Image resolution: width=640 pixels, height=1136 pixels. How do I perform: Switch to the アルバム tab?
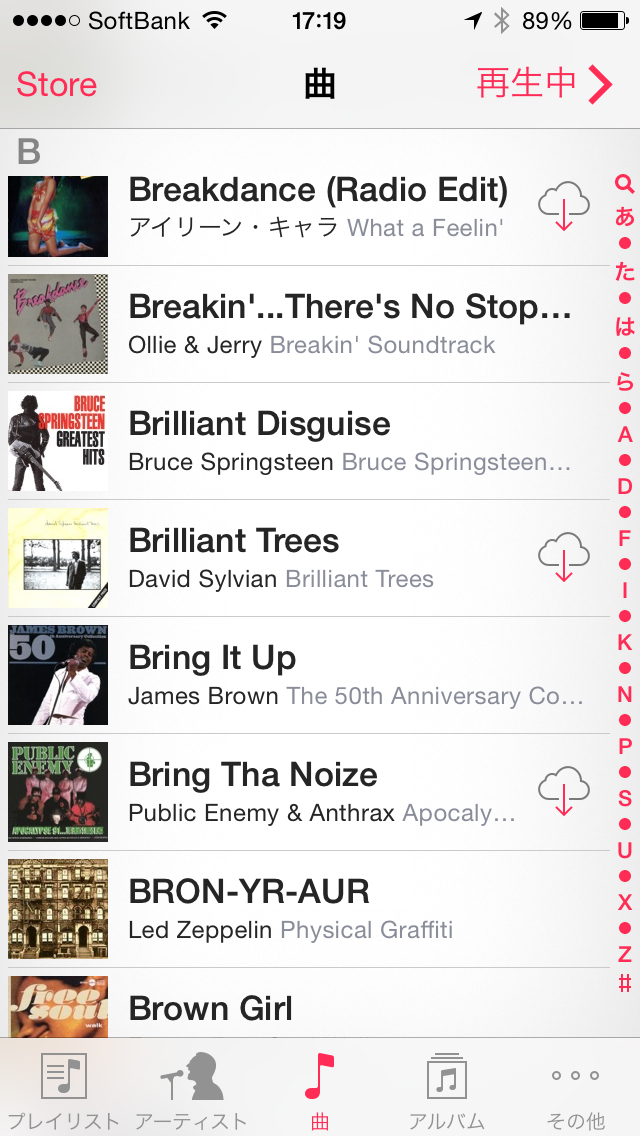[447, 1090]
